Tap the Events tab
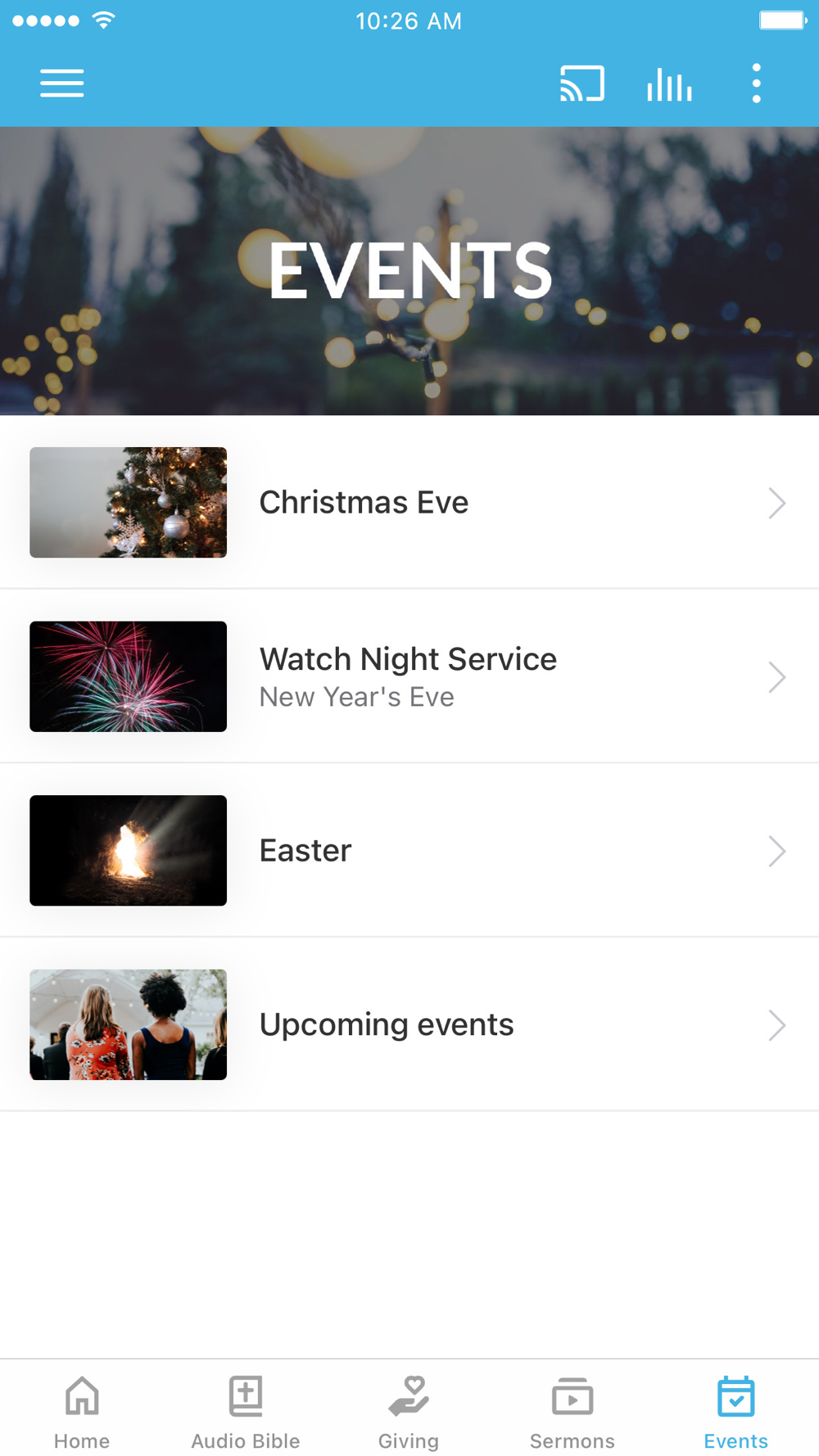Viewport: 819px width, 1456px height. (x=735, y=1412)
